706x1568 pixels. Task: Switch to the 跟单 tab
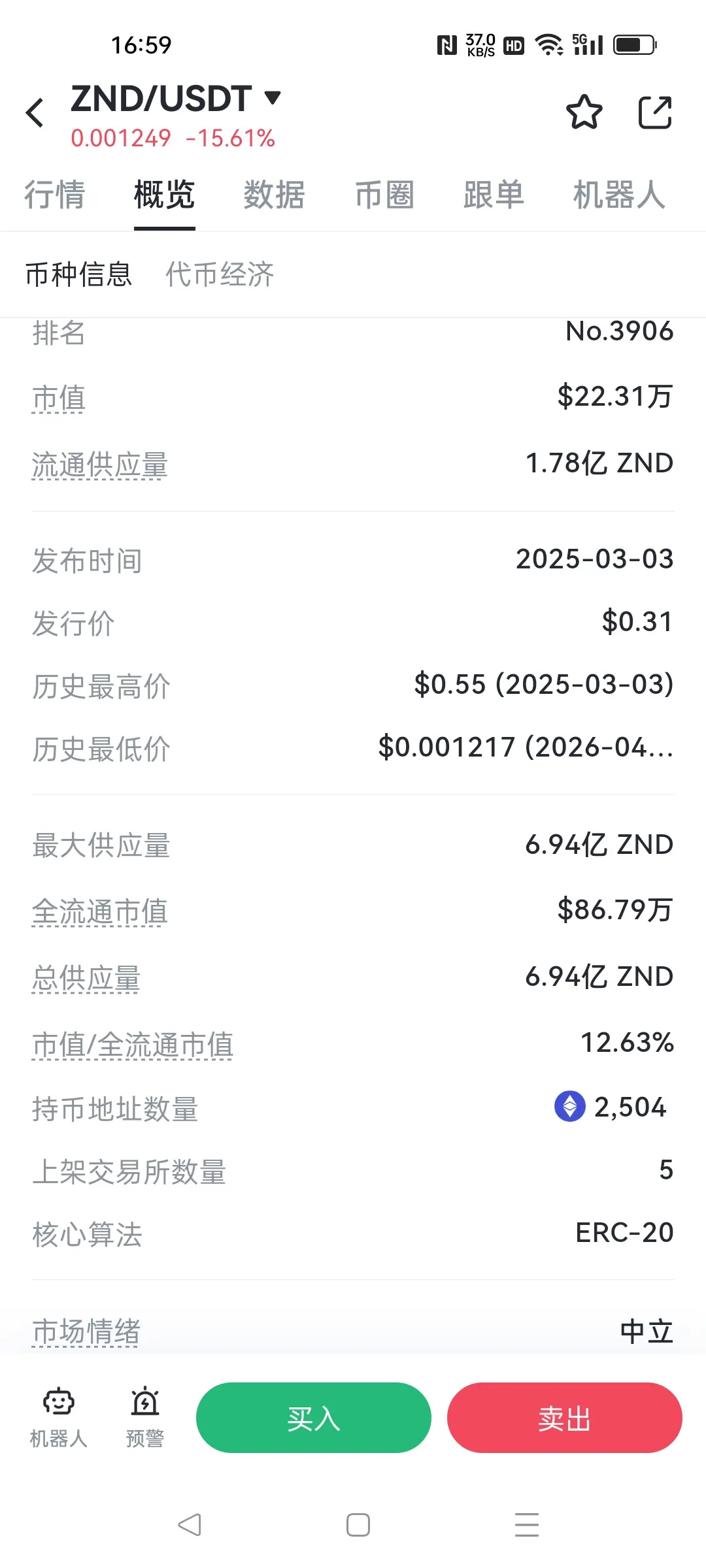[494, 195]
